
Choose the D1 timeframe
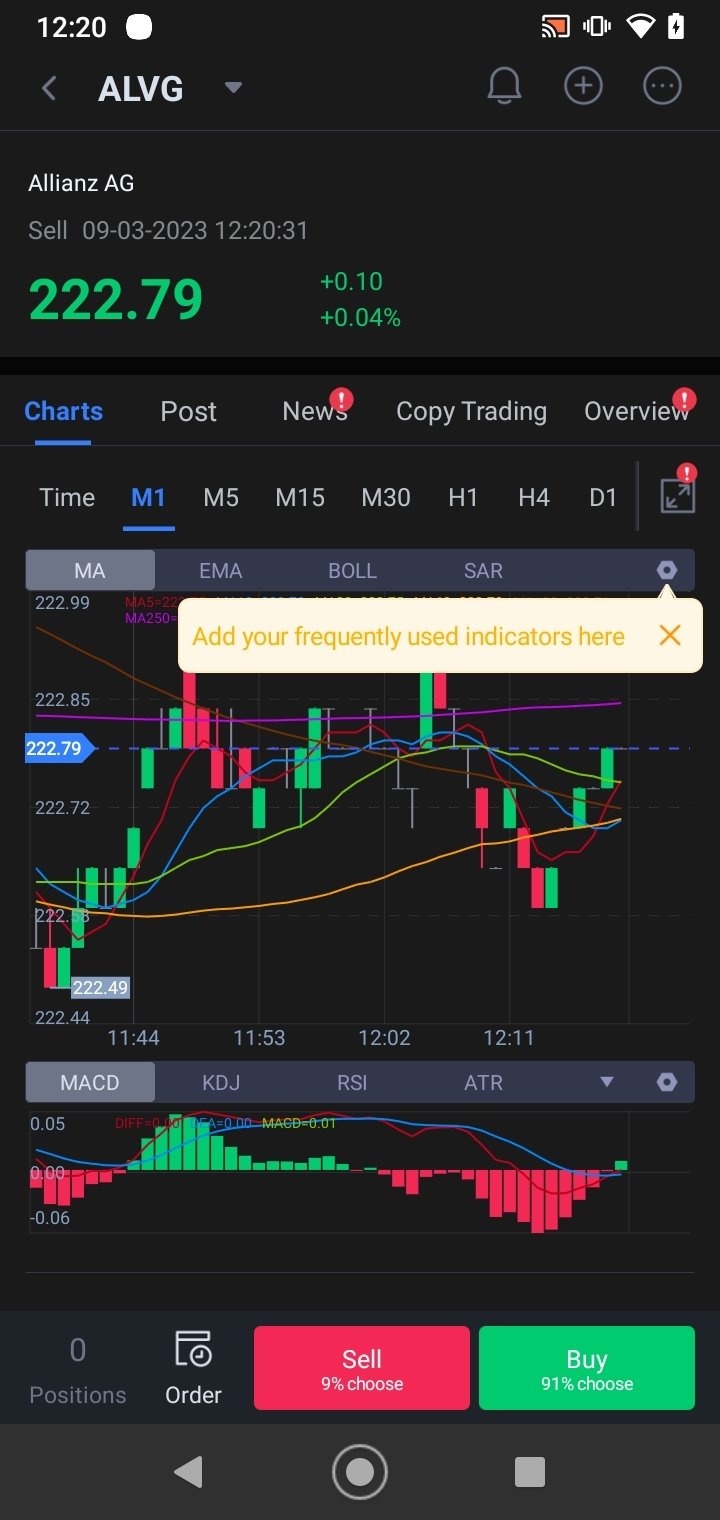tap(603, 498)
